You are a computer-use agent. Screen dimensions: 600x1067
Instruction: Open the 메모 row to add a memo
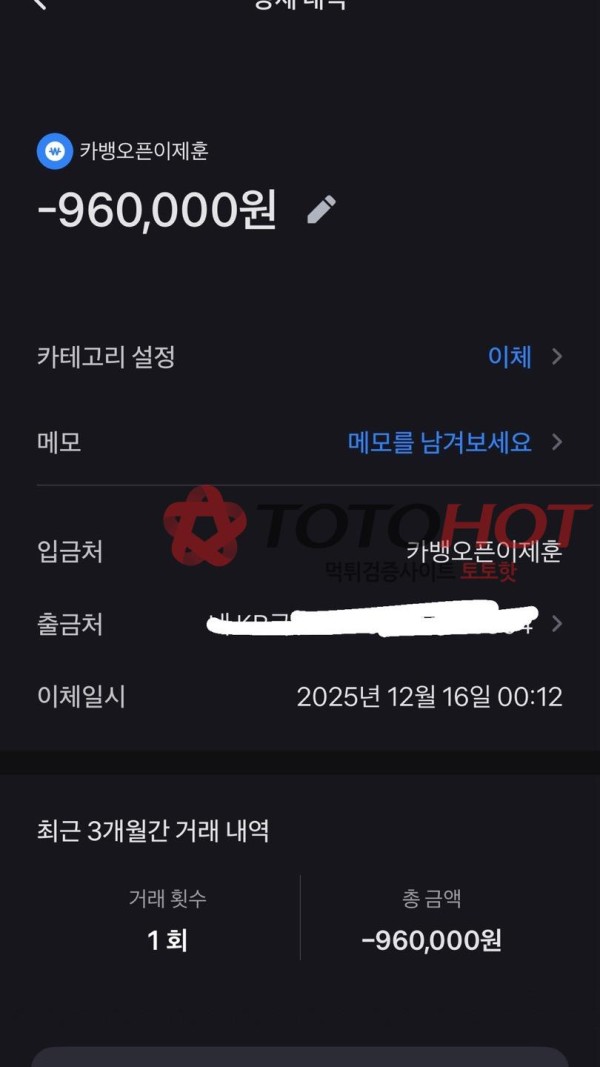300,442
